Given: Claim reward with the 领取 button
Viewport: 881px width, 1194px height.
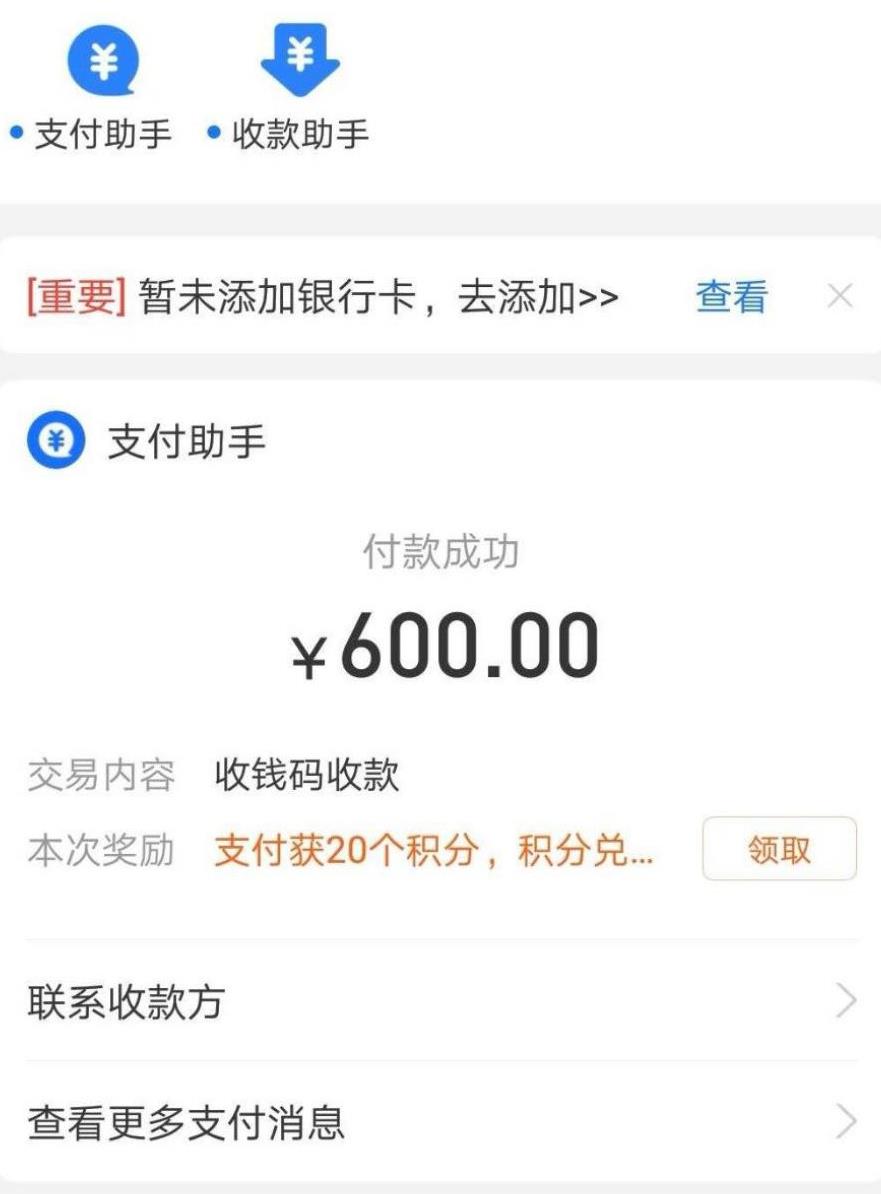Looking at the screenshot, I should click(779, 849).
